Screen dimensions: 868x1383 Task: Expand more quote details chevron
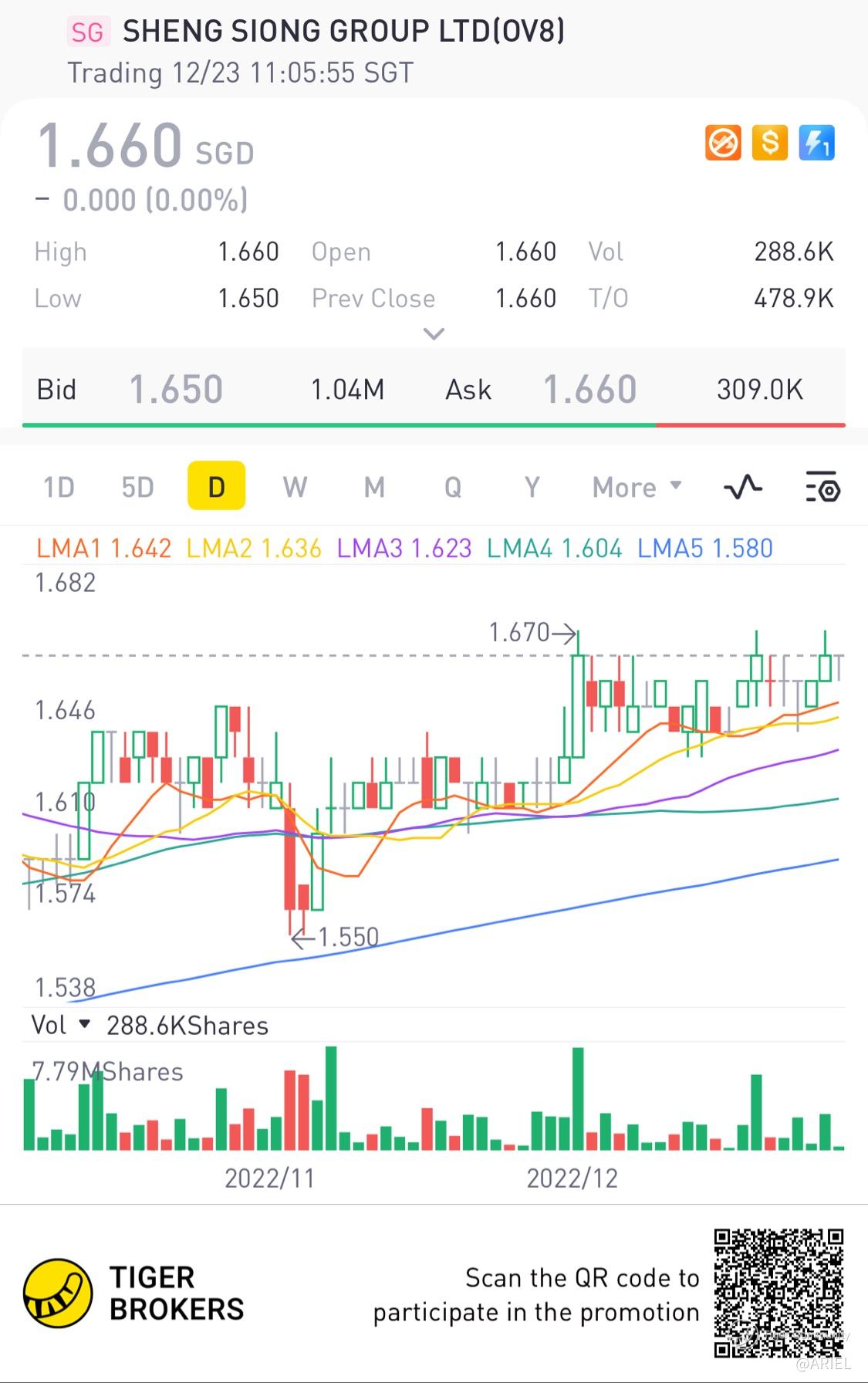point(434,334)
